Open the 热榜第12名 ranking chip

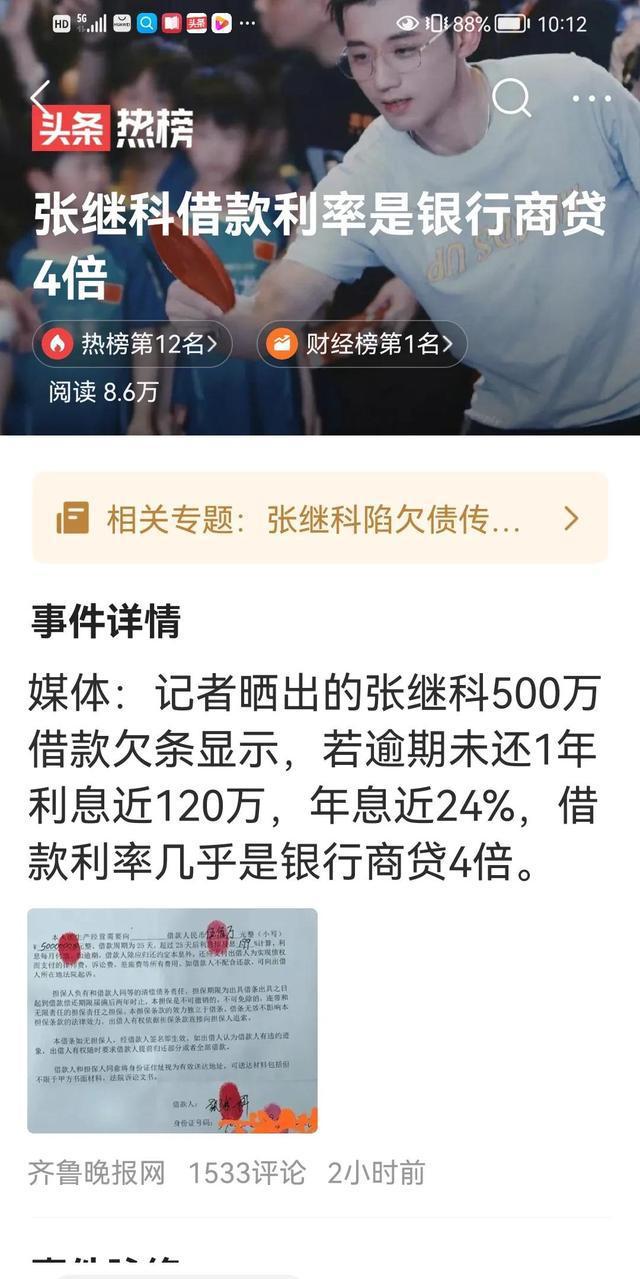pos(132,345)
